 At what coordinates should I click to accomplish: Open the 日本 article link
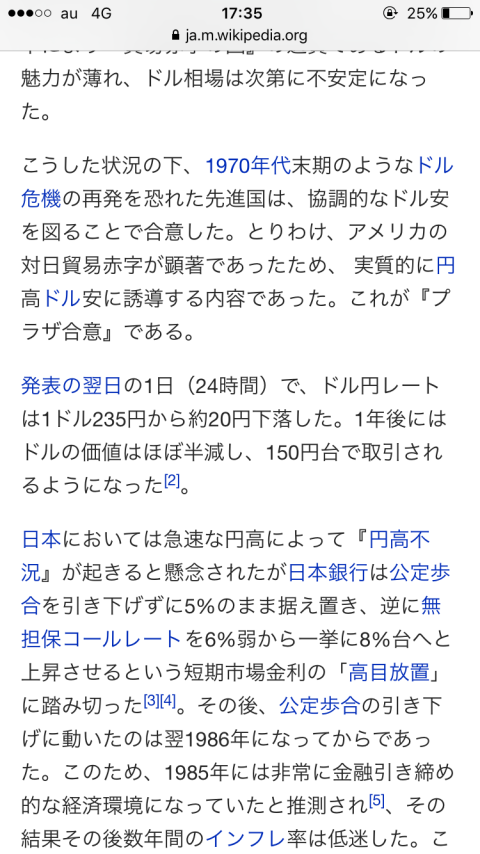click(41, 540)
